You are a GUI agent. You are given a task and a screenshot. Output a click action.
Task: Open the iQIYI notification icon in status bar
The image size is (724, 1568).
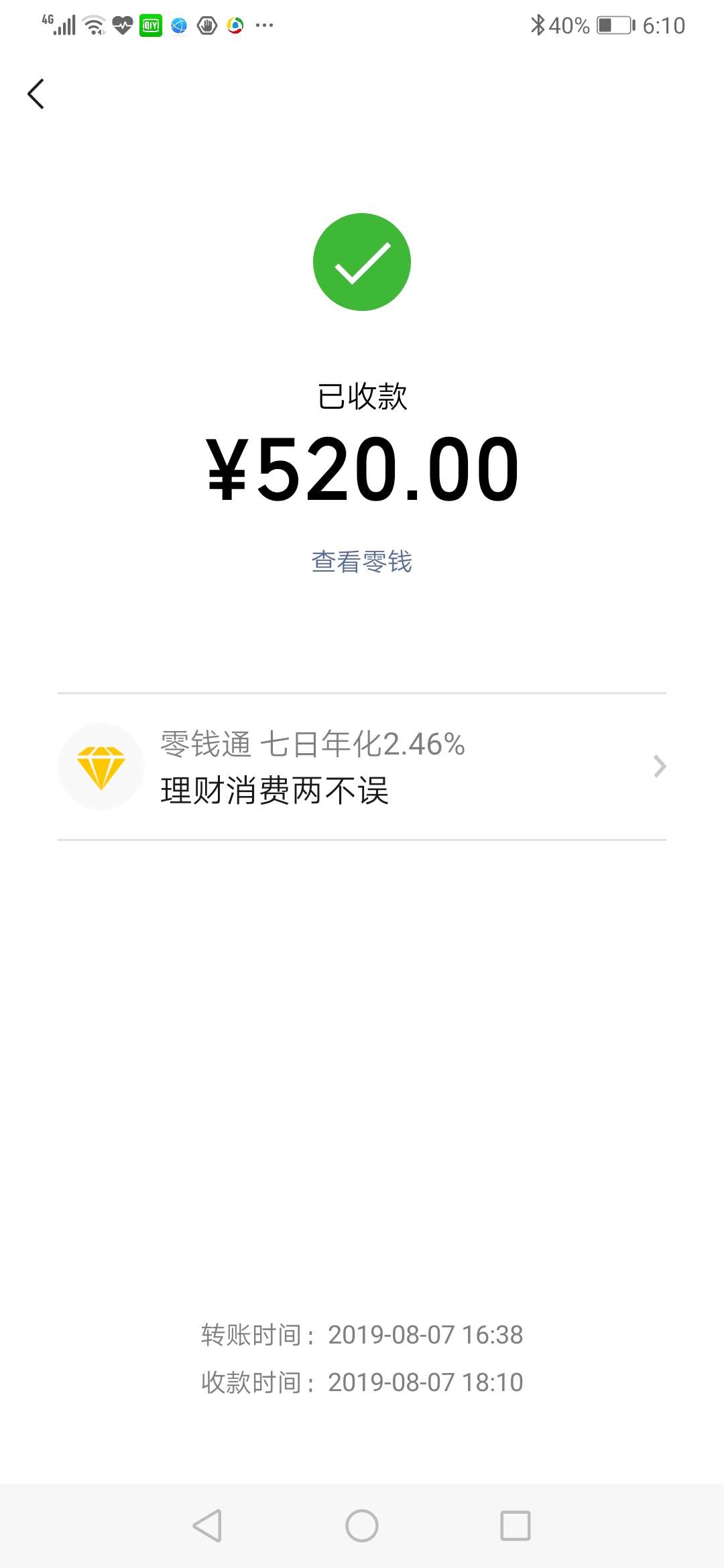click(x=153, y=24)
